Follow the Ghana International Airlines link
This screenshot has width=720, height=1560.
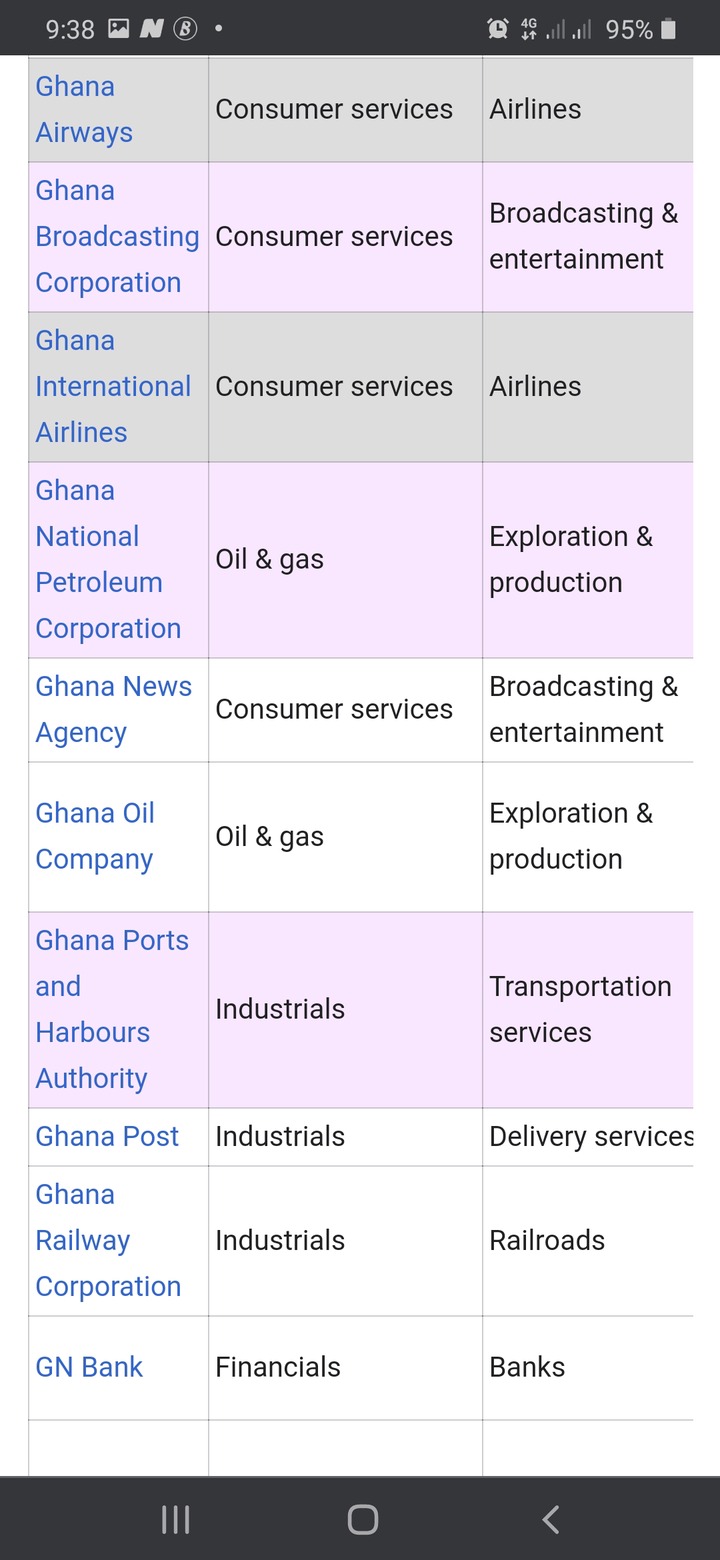click(113, 386)
